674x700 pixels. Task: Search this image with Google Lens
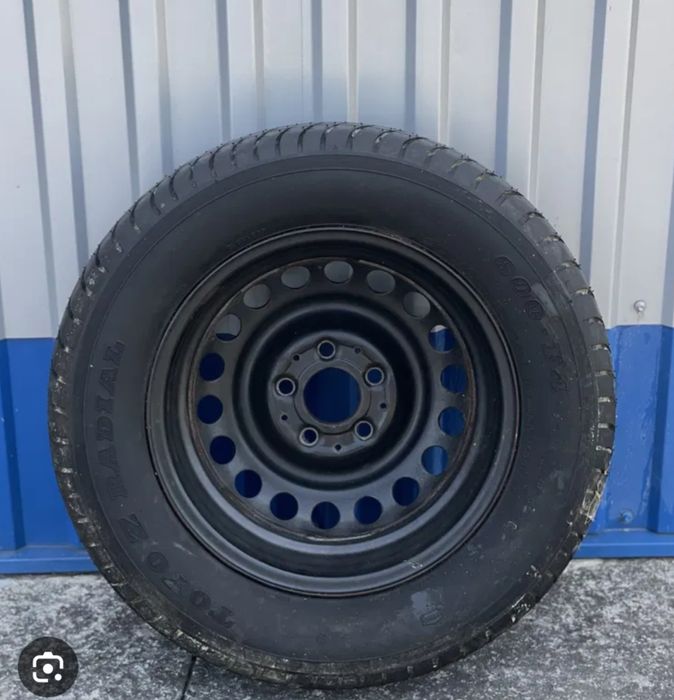[x=48, y=667]
